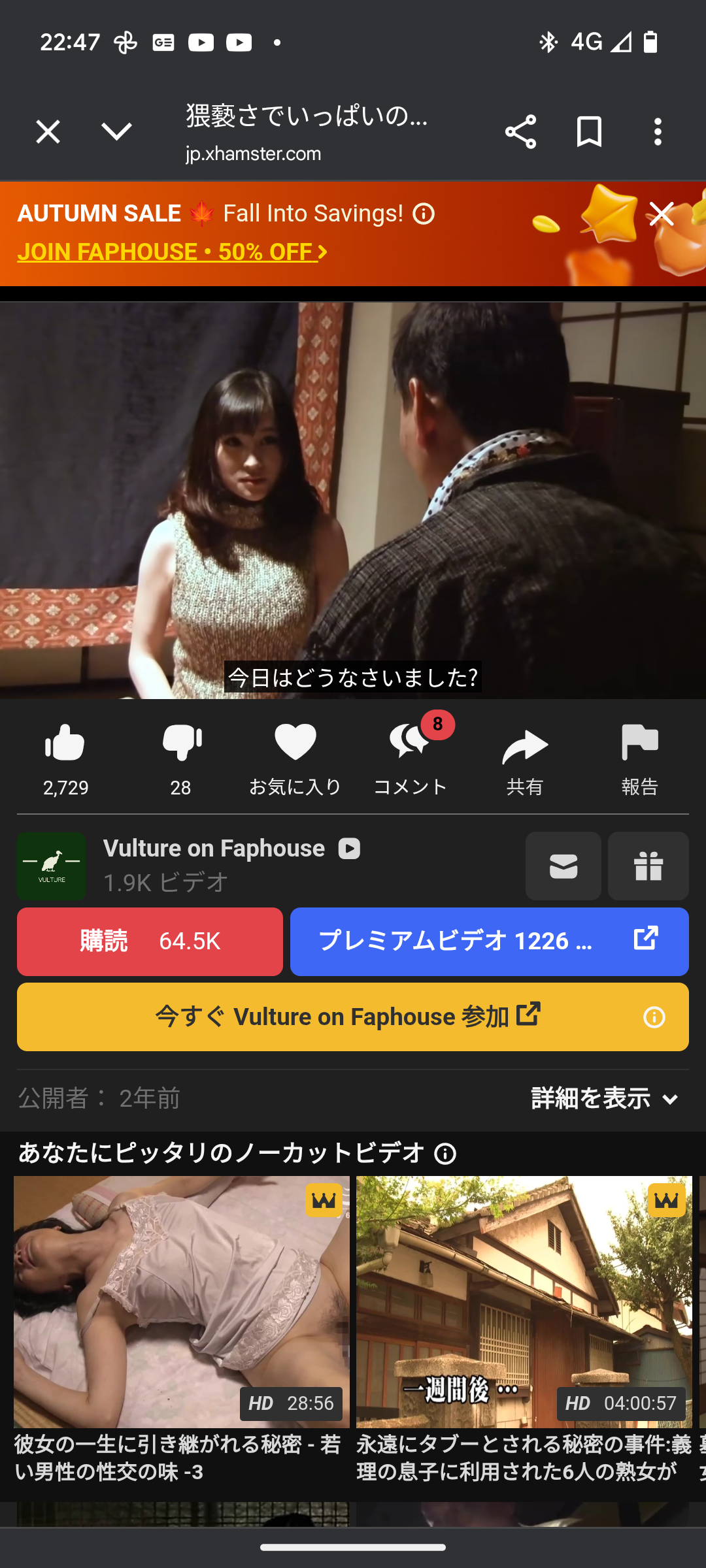Image resolution: width=706 pixels, height=1568 pixels.
Task: Send a gift using the gift icon
Action: tap(648, 866)
